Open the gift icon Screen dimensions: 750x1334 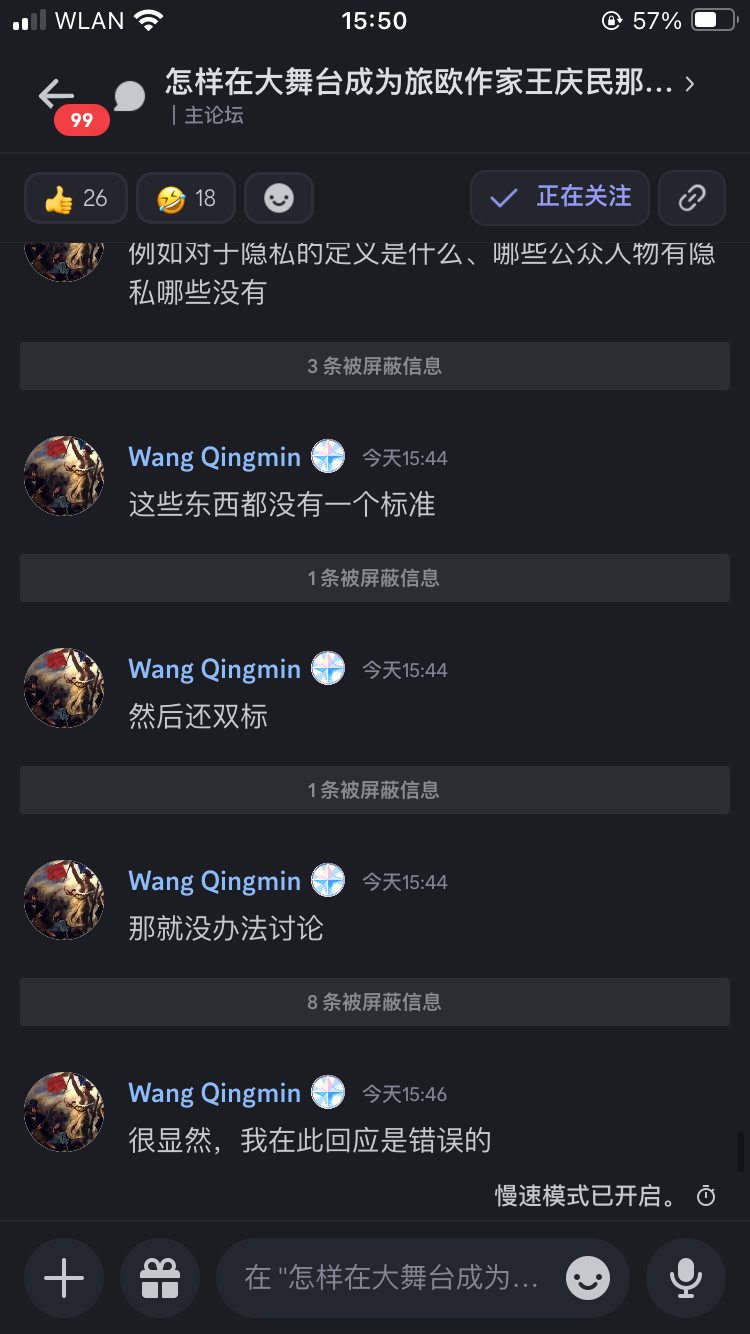pyautogui.click(x=160, y=1278)
